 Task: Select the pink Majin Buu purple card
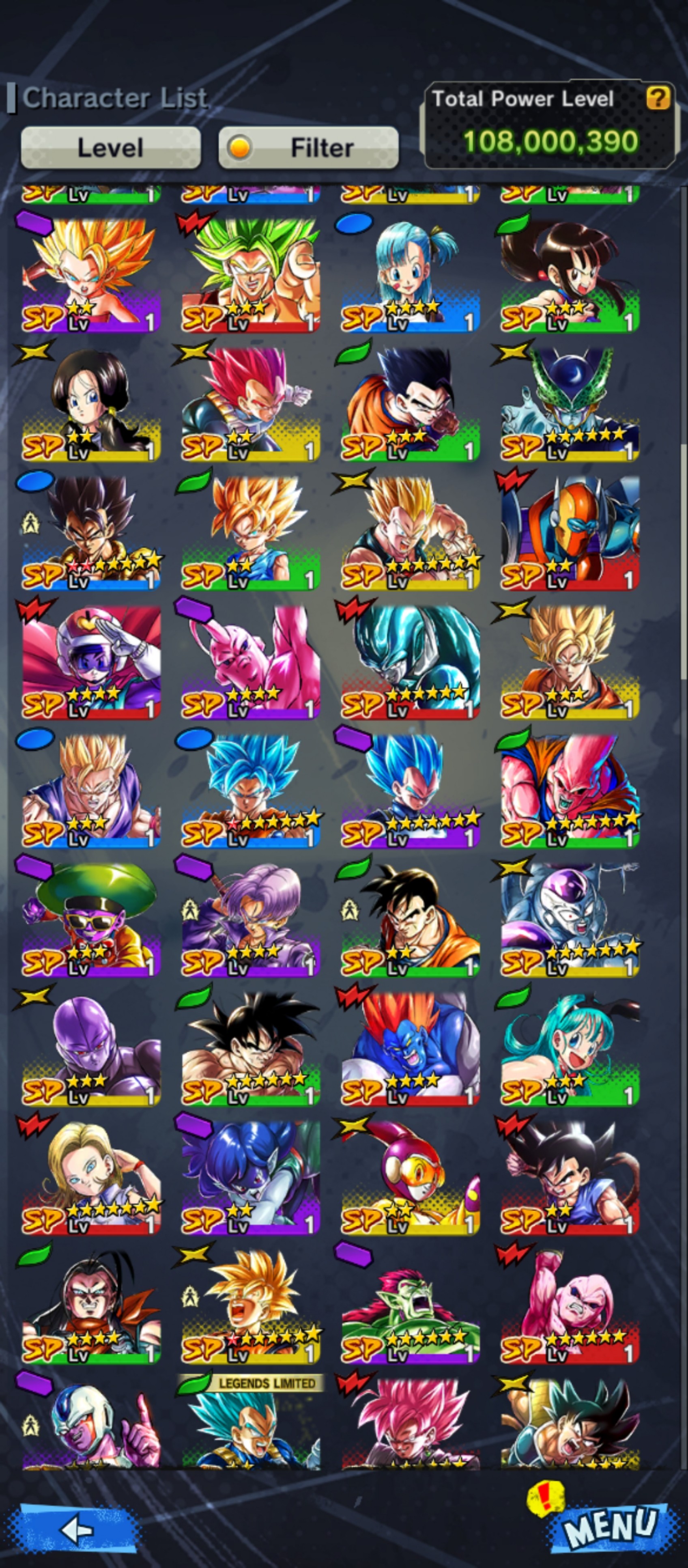point(251,661)
